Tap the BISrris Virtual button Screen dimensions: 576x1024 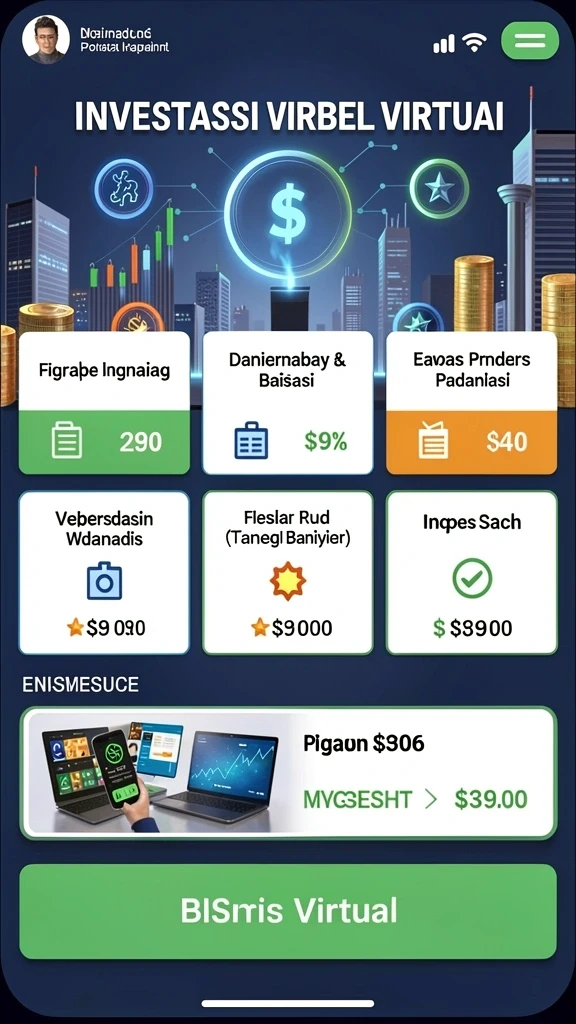point(288,911)
